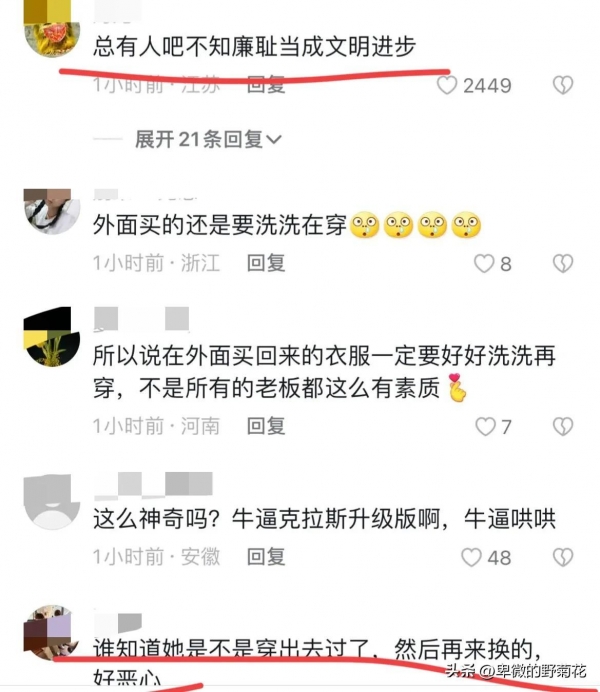Image resolution: width=600 pixels, height=692 pixels.
Task: Reply to the Anhui comment about 牛逼克拉斯
Action: 266,557
